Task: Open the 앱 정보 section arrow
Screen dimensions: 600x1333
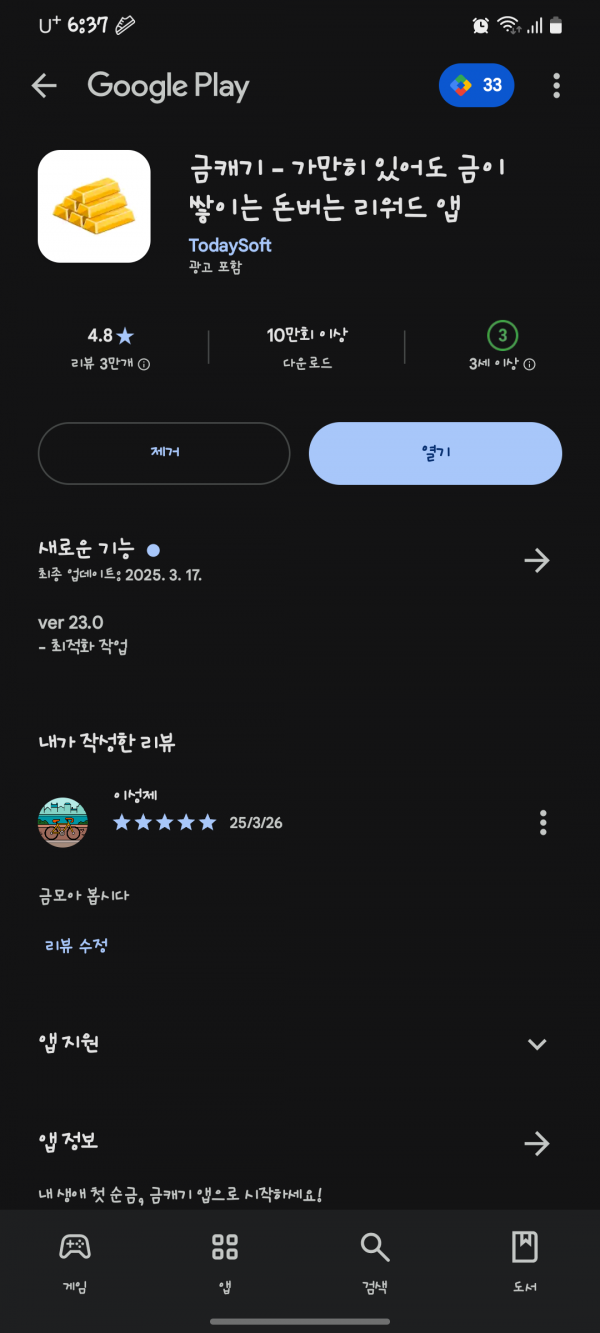Action: 537,1143
